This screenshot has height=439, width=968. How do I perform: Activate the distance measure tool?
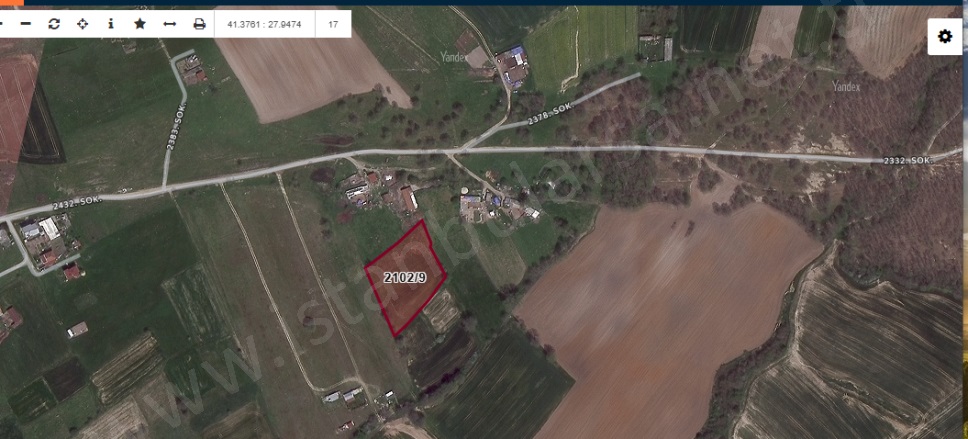coord(169,23)
